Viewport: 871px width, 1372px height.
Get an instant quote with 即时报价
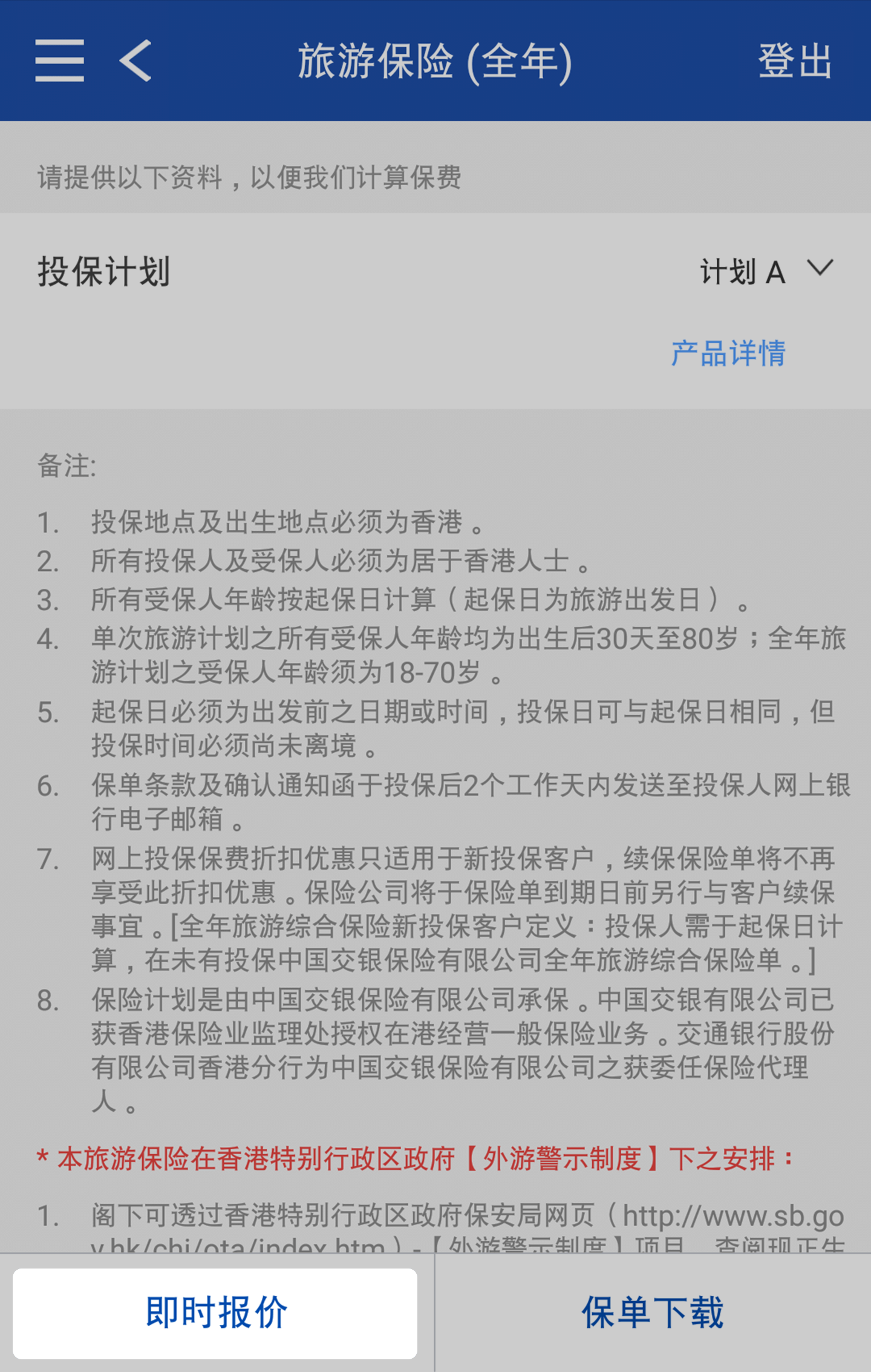coord(215,1313)
